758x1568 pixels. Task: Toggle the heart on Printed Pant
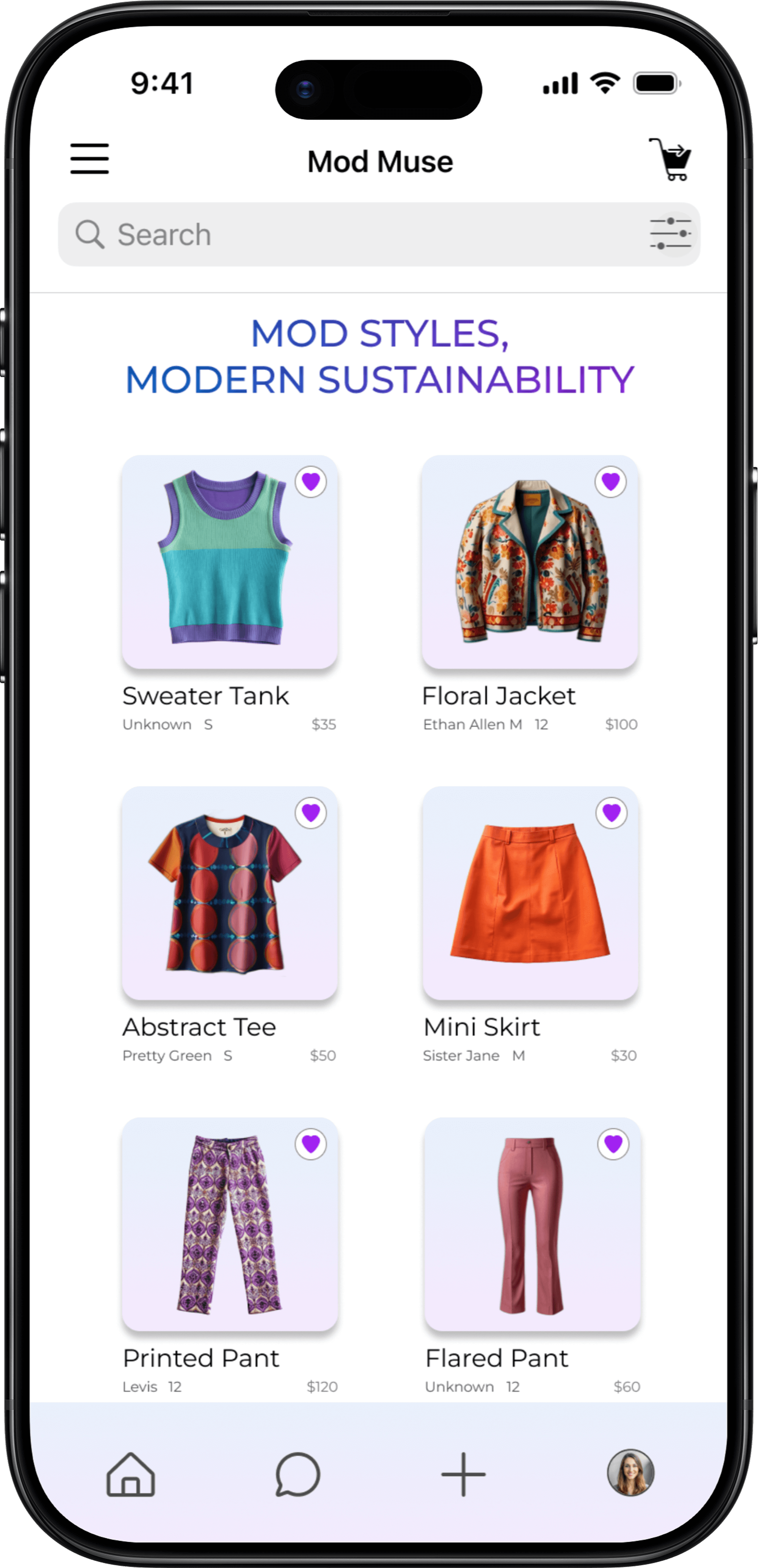pyautogui.click(x=311, y=1144)
